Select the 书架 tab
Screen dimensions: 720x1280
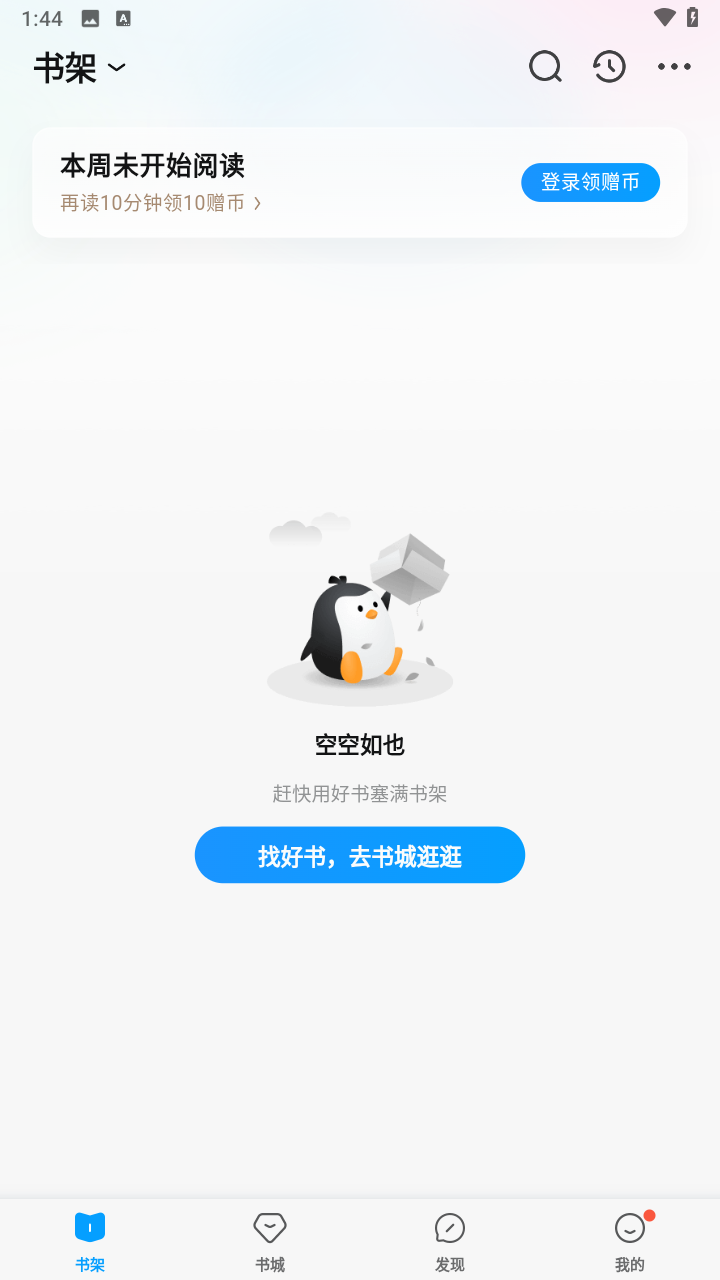pyautogui.click(x=90, y=1240)
